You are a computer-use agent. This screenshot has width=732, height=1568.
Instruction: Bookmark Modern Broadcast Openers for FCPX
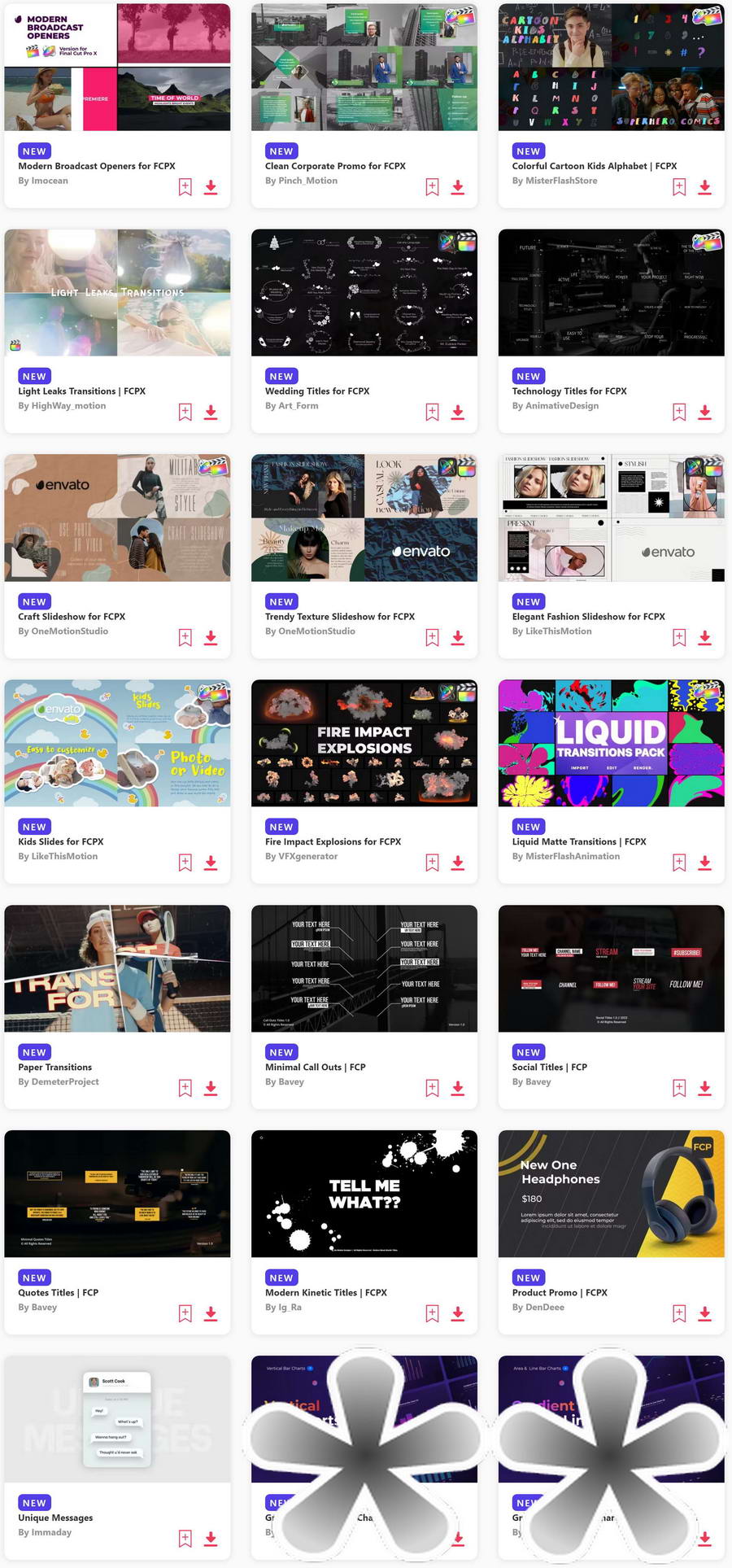(185, 187)
